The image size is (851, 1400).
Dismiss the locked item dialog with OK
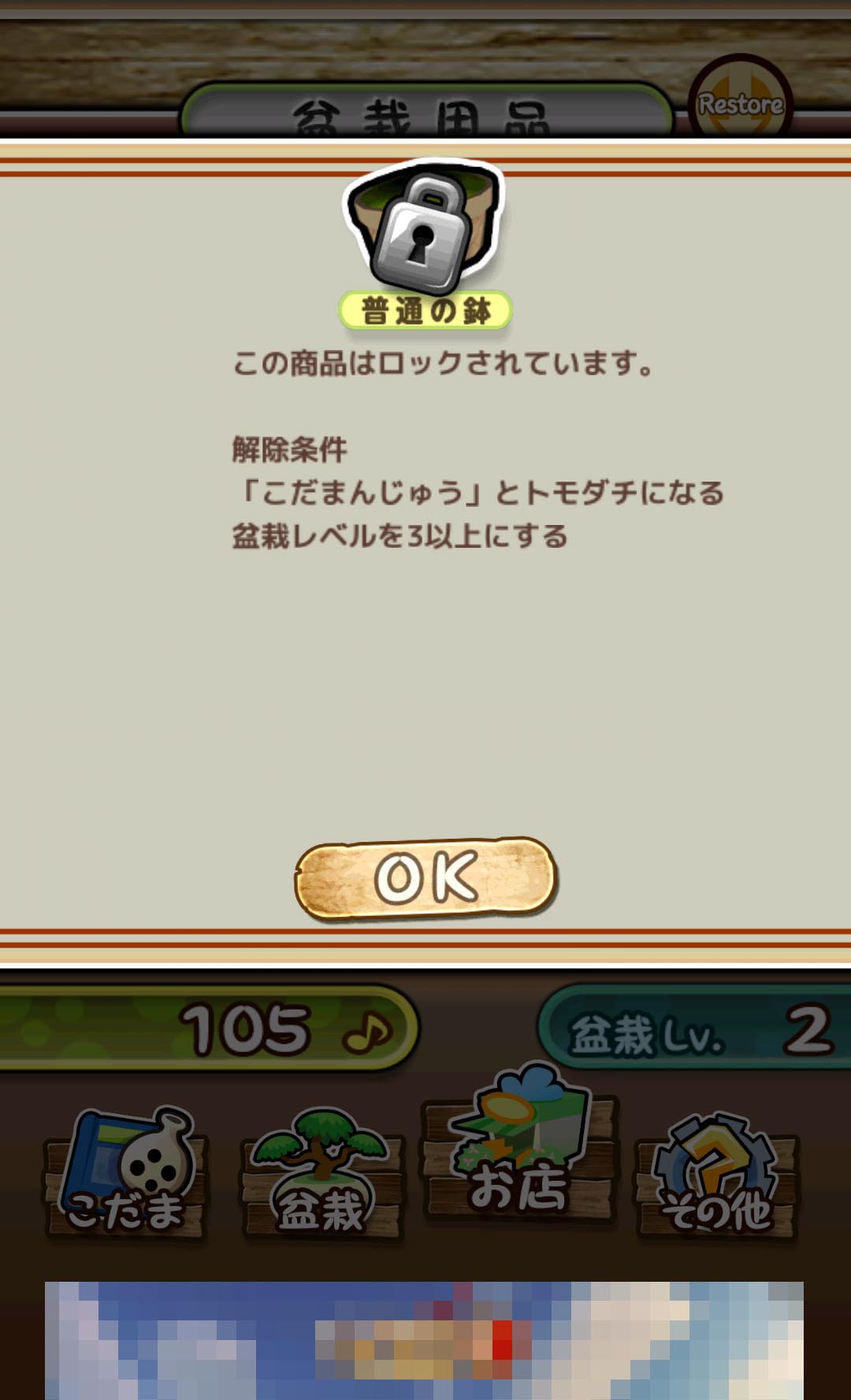425,878
